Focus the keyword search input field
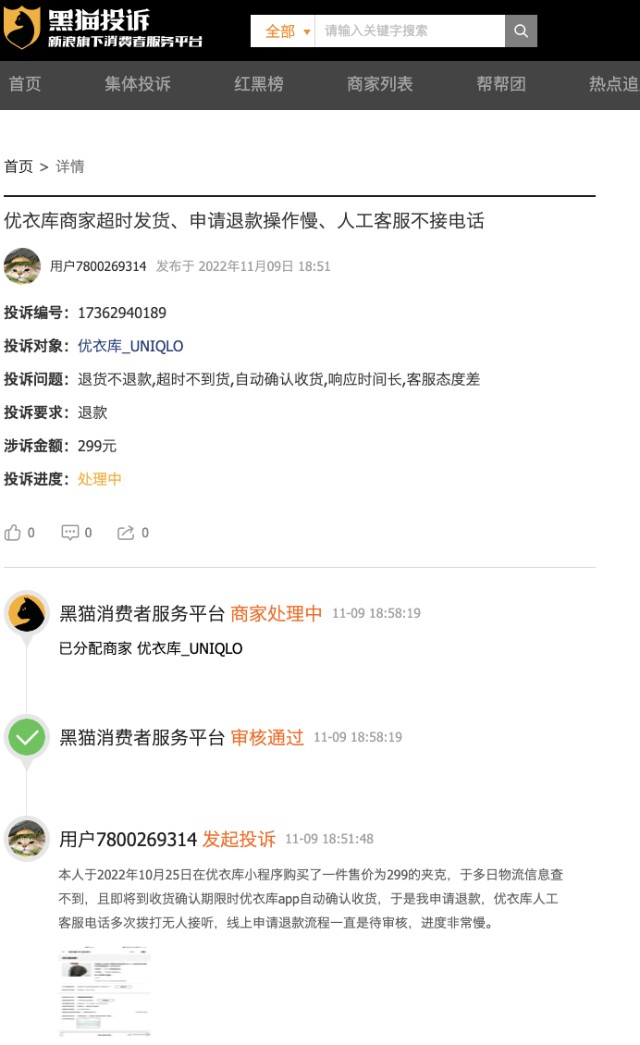The height and width of the screenshot is (1045, 640). 408,31
